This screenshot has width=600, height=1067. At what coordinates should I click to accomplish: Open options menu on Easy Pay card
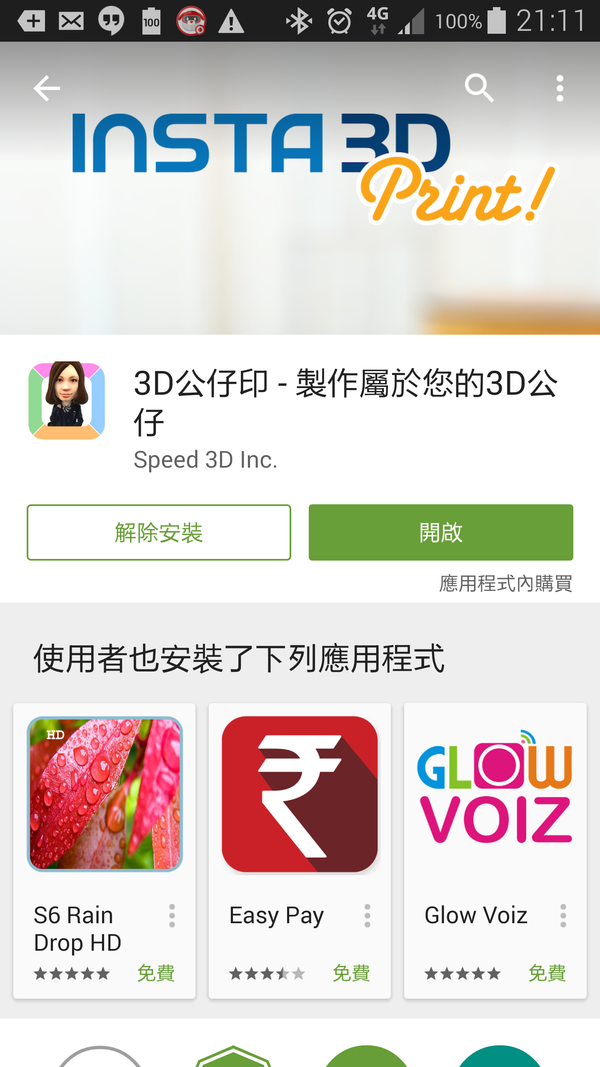(367, 916)
